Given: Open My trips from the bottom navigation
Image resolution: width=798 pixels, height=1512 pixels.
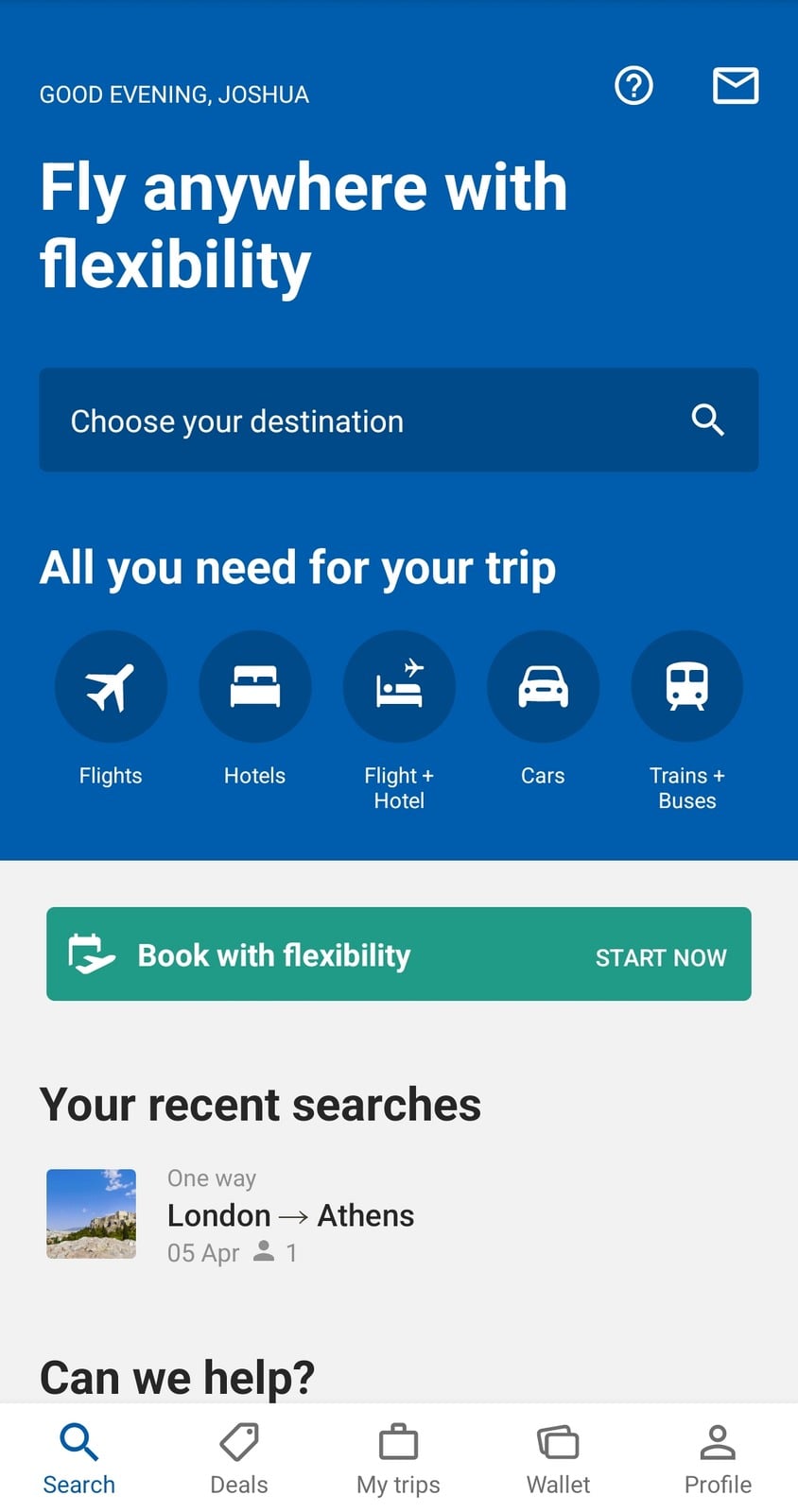Looking at the screenshot, I should point(397,1455).
